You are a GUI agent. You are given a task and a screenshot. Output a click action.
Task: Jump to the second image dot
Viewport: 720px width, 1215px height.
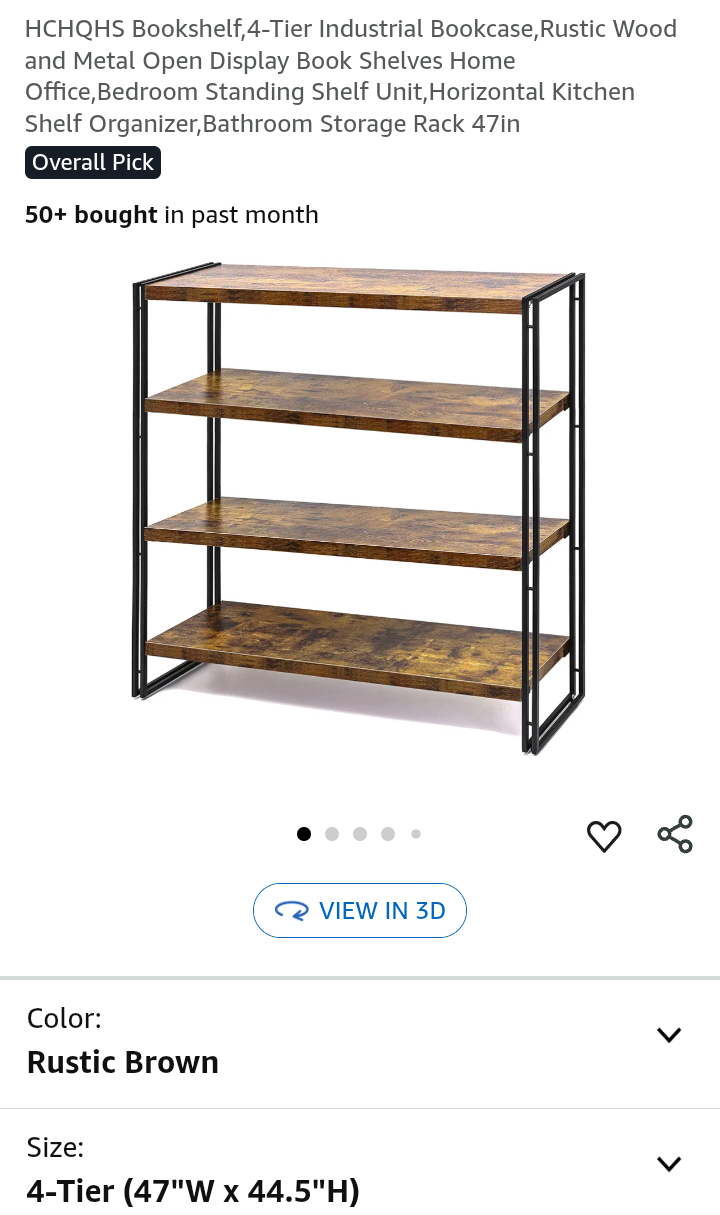332,834
